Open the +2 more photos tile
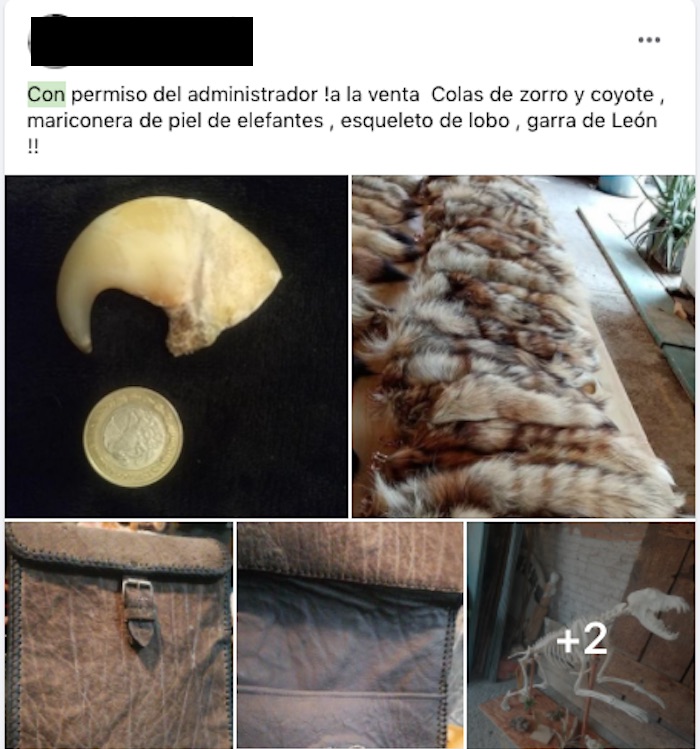Image resolution: width=700 pixels, height=749 pixels. pos(580,634)
